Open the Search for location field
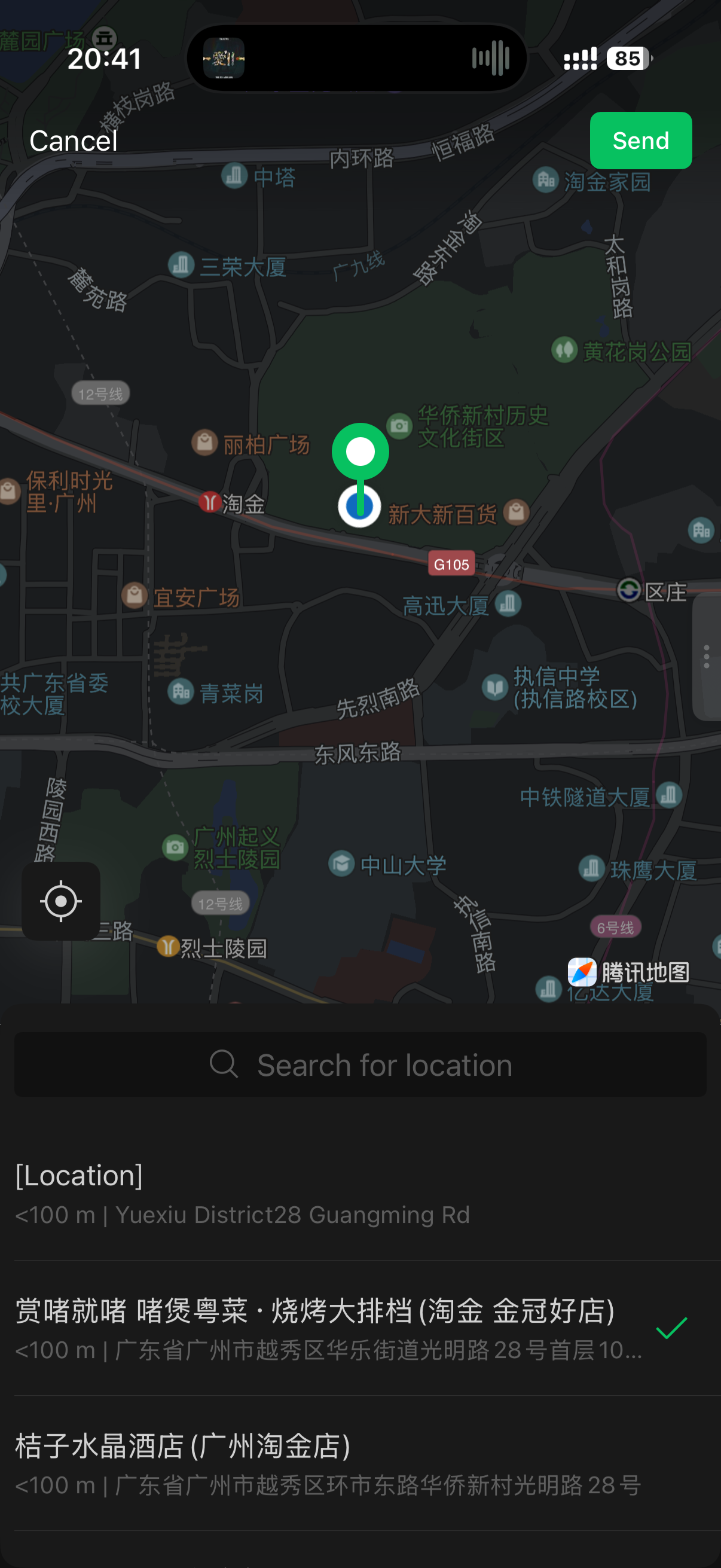This screenshot has width=721, height=1568. pos(360,1064)
